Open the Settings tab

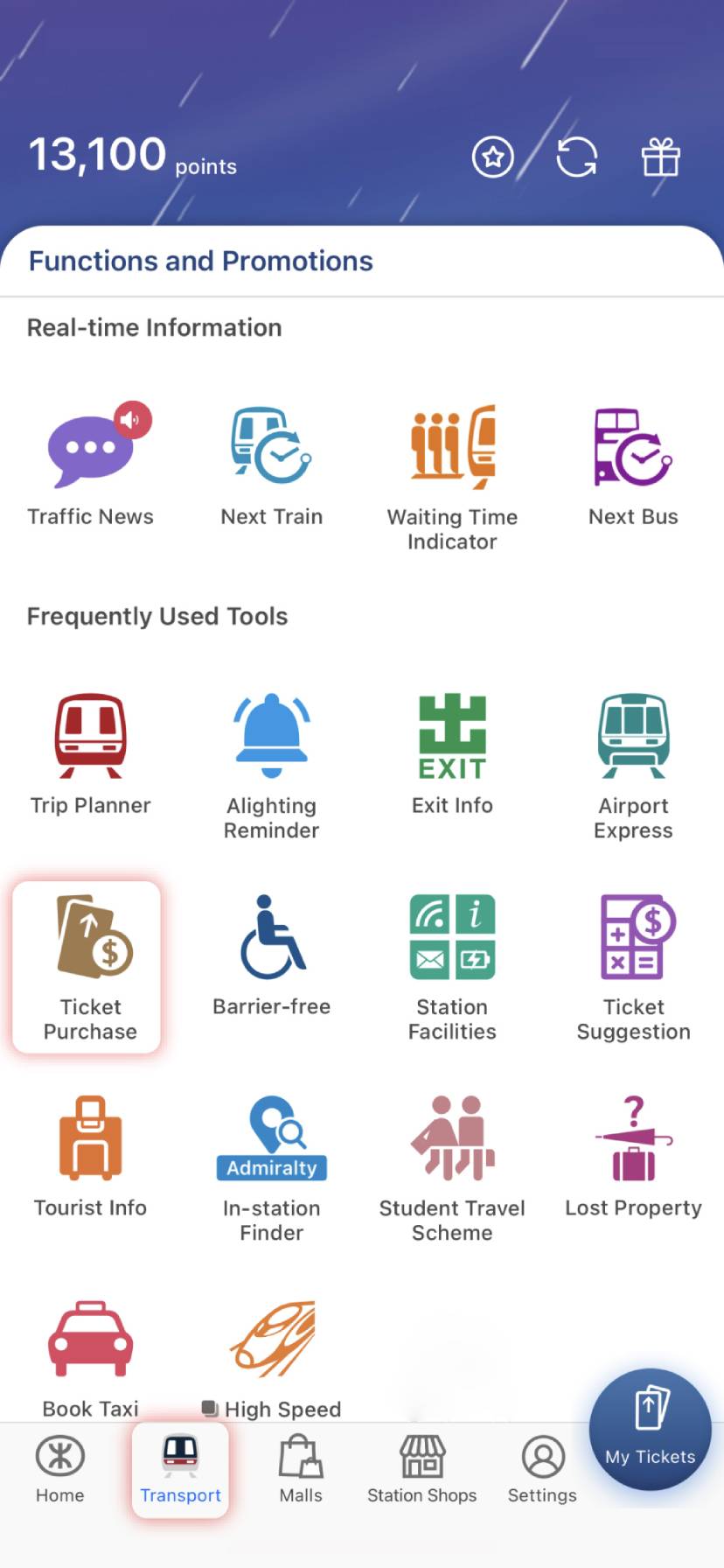pos(542,1469)
